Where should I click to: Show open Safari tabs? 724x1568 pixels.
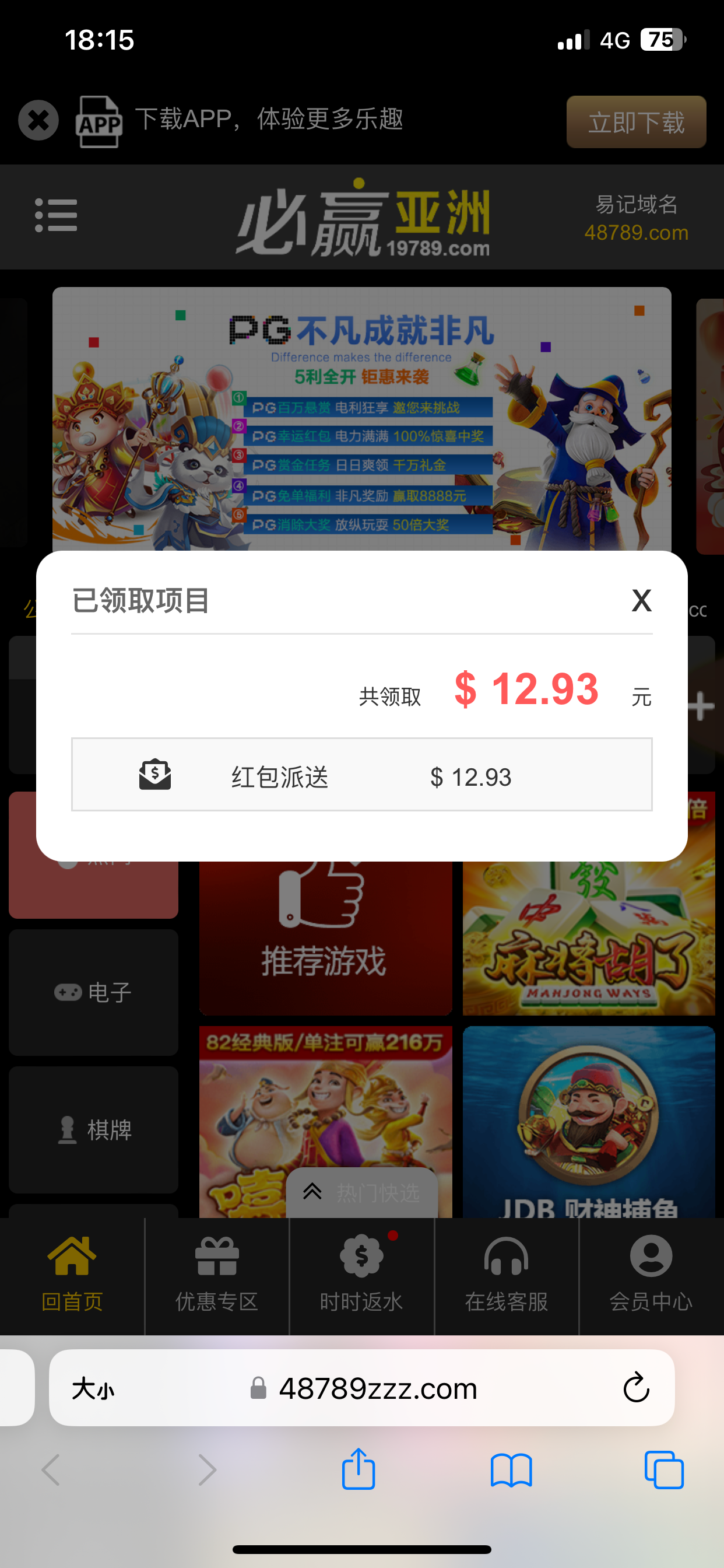pyautogui.click(x=664, y=1470)
